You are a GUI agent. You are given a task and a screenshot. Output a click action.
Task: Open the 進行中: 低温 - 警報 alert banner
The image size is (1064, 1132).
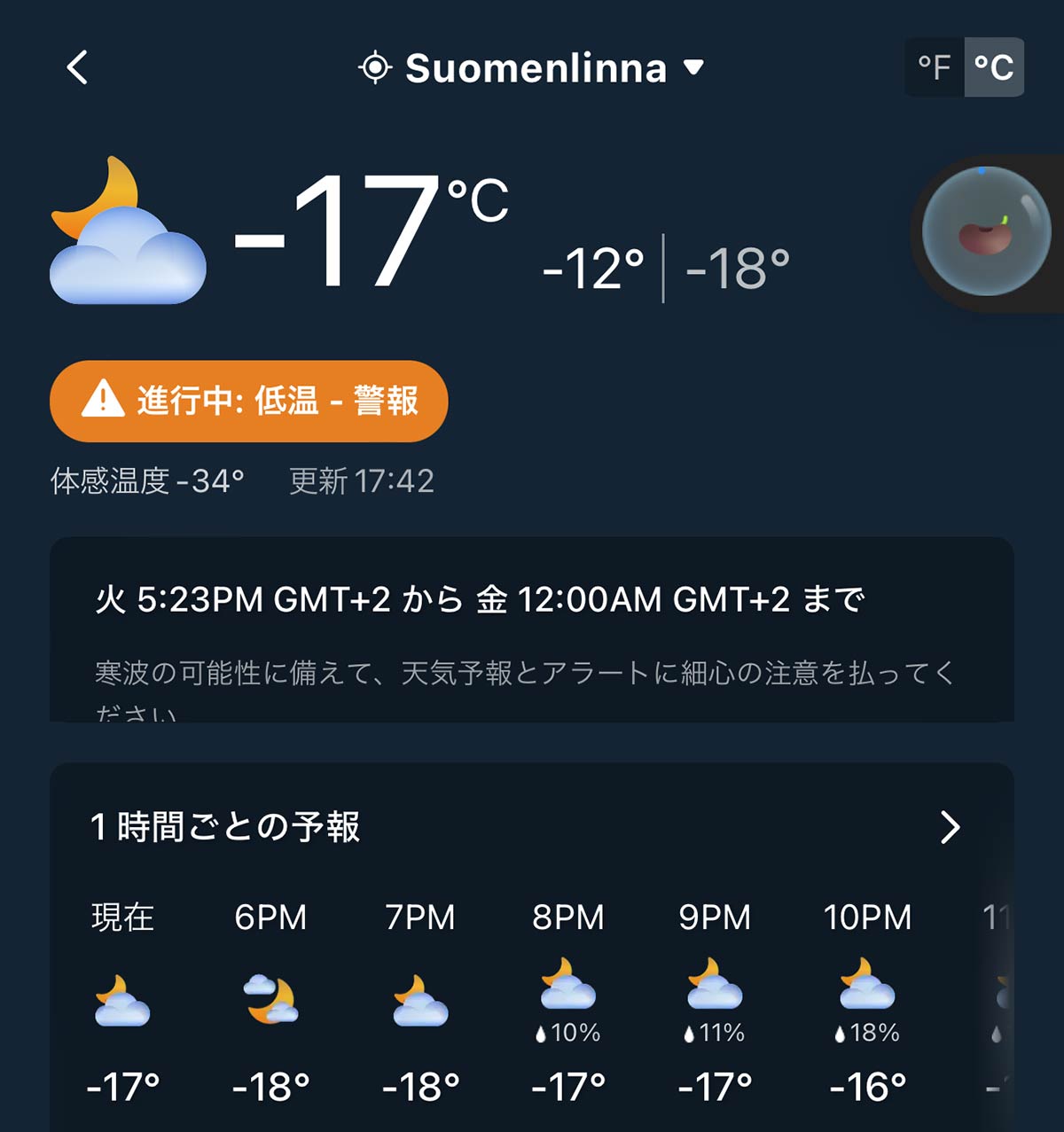[248, 402]
